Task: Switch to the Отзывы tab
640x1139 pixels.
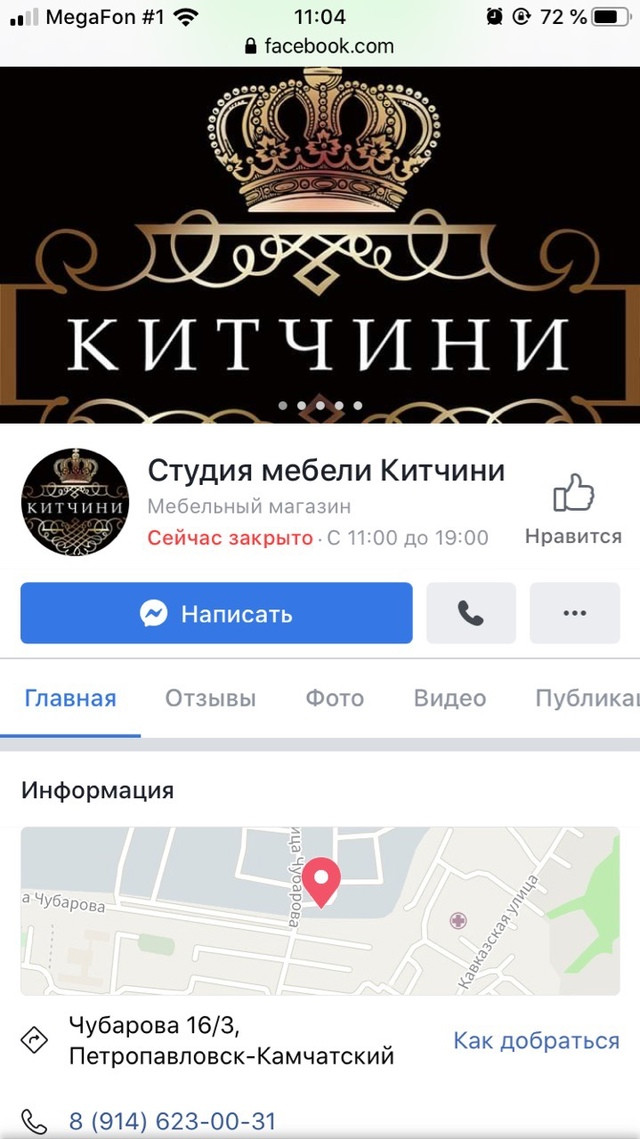Action: coord(211,699)
